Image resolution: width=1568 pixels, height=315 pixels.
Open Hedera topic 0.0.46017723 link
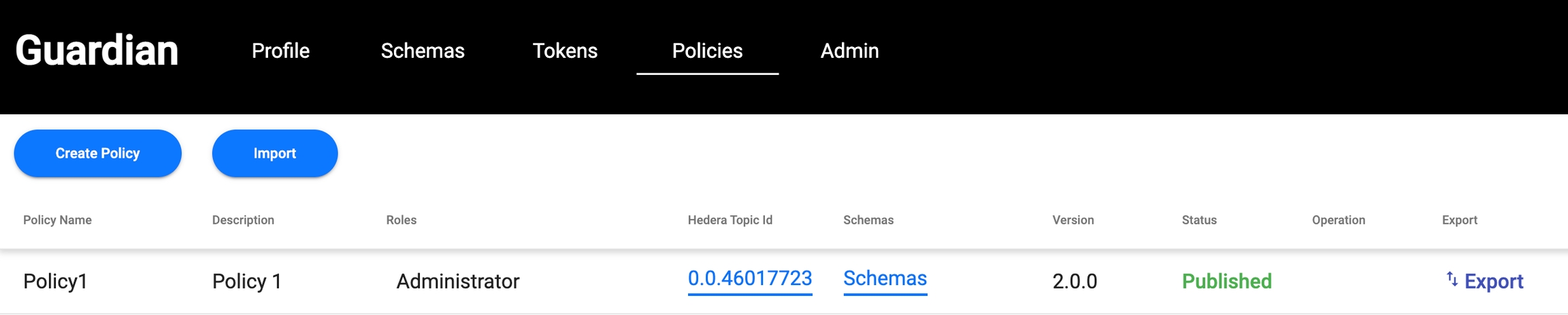[x=749, y=278]
